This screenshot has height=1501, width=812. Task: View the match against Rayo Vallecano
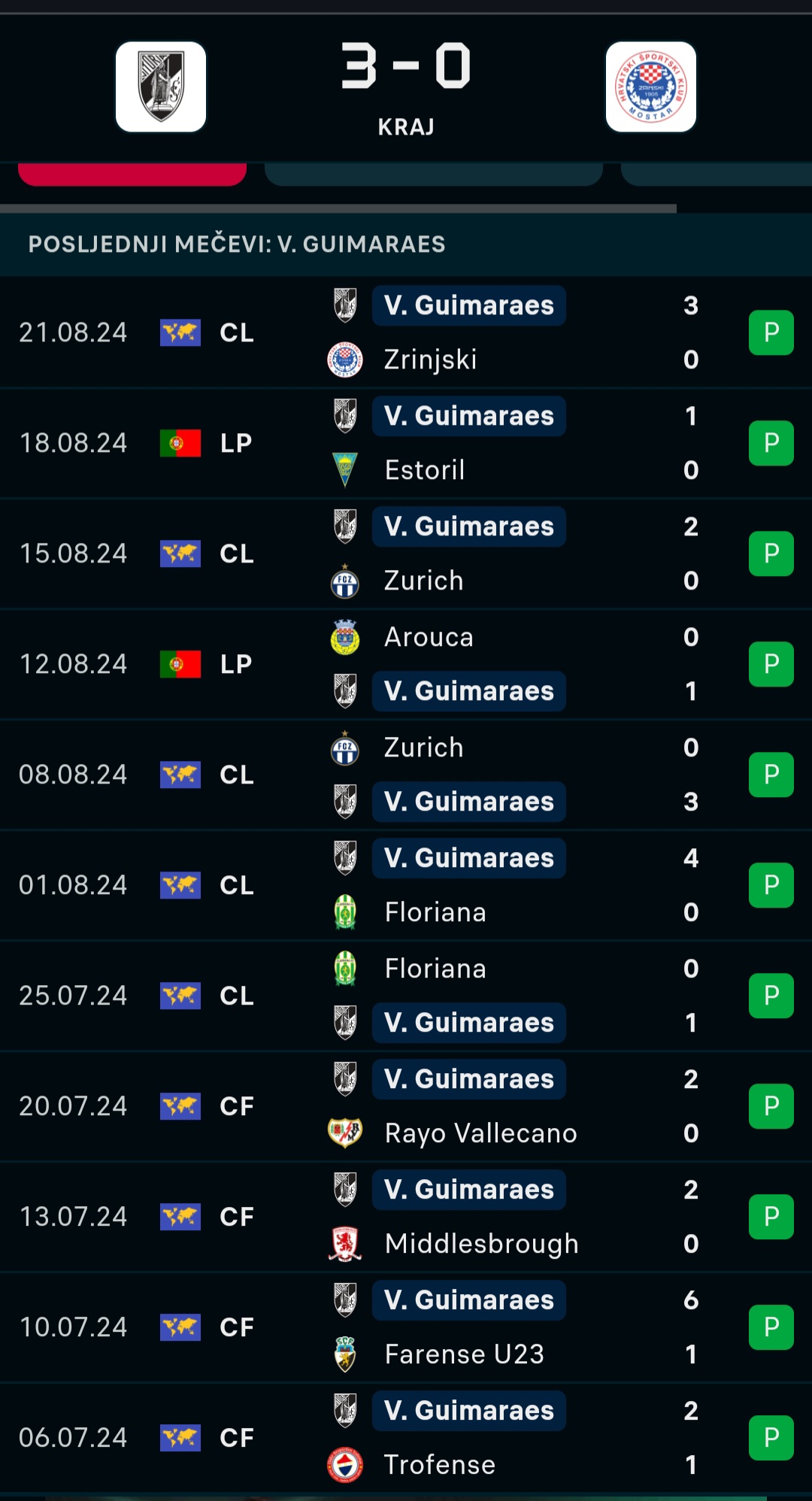(406, 1106)
